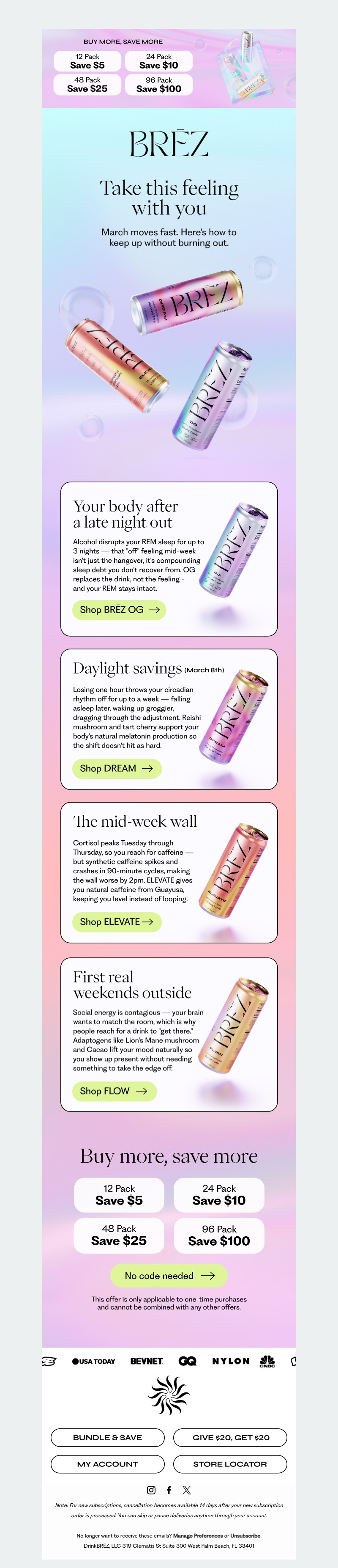Open the Store Locator
Viewport: 338px width, 1568px height.
(230, 1464)
